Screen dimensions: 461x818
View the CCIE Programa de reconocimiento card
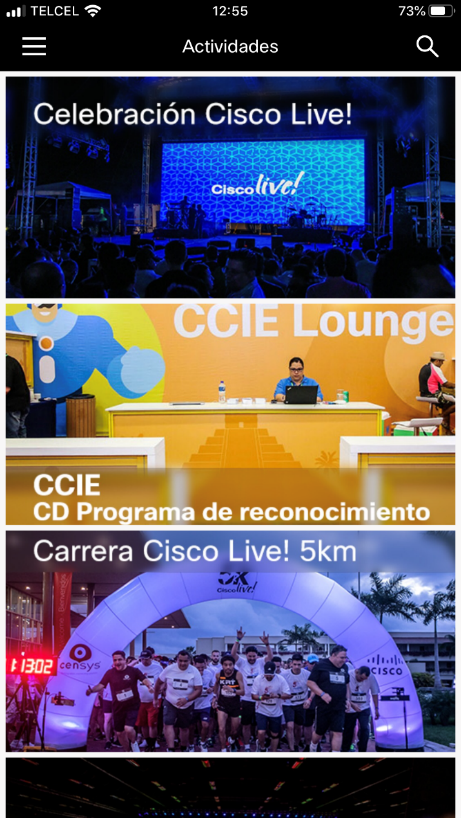click(x=230, y=414)
